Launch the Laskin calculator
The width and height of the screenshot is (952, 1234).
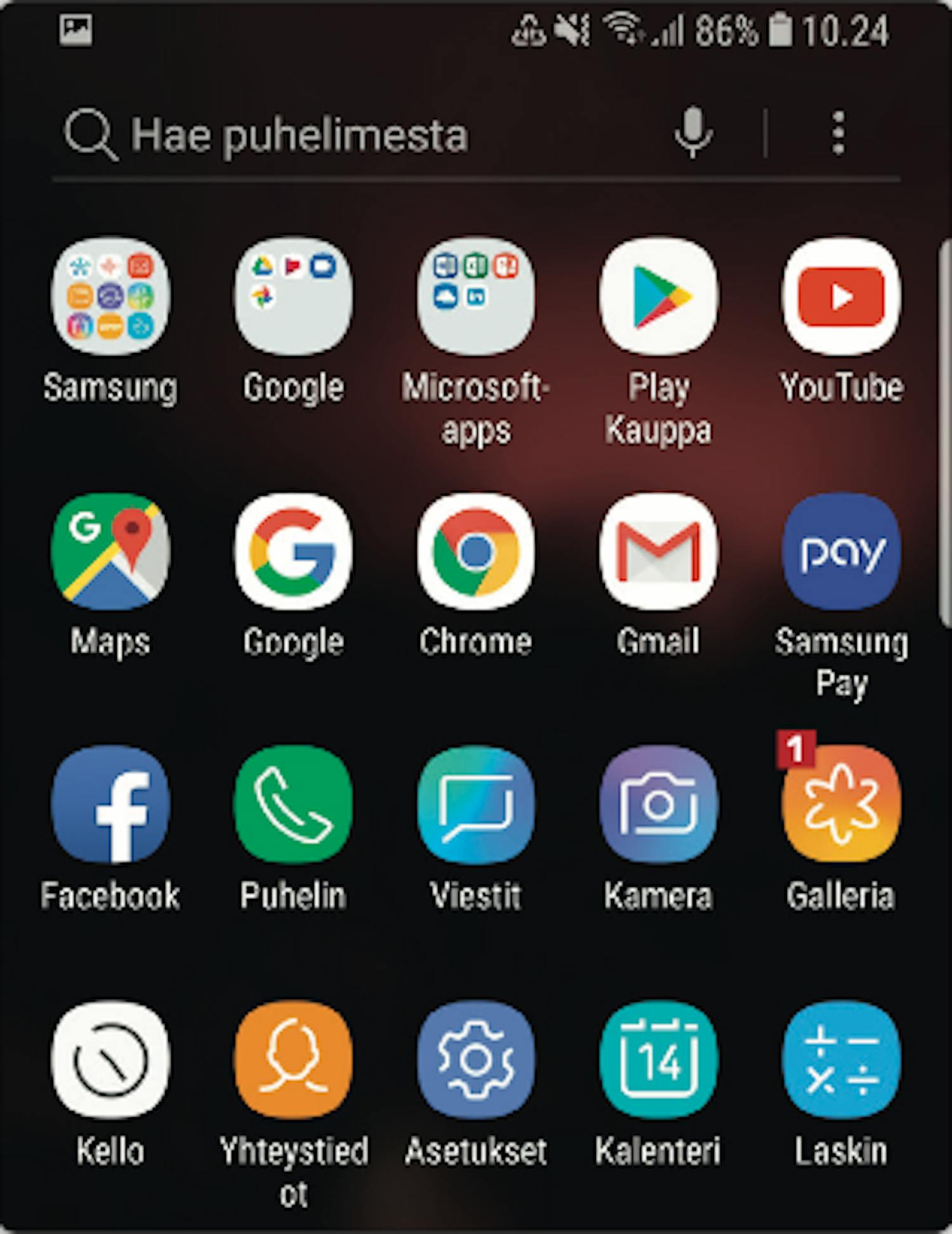[841, 1060]
